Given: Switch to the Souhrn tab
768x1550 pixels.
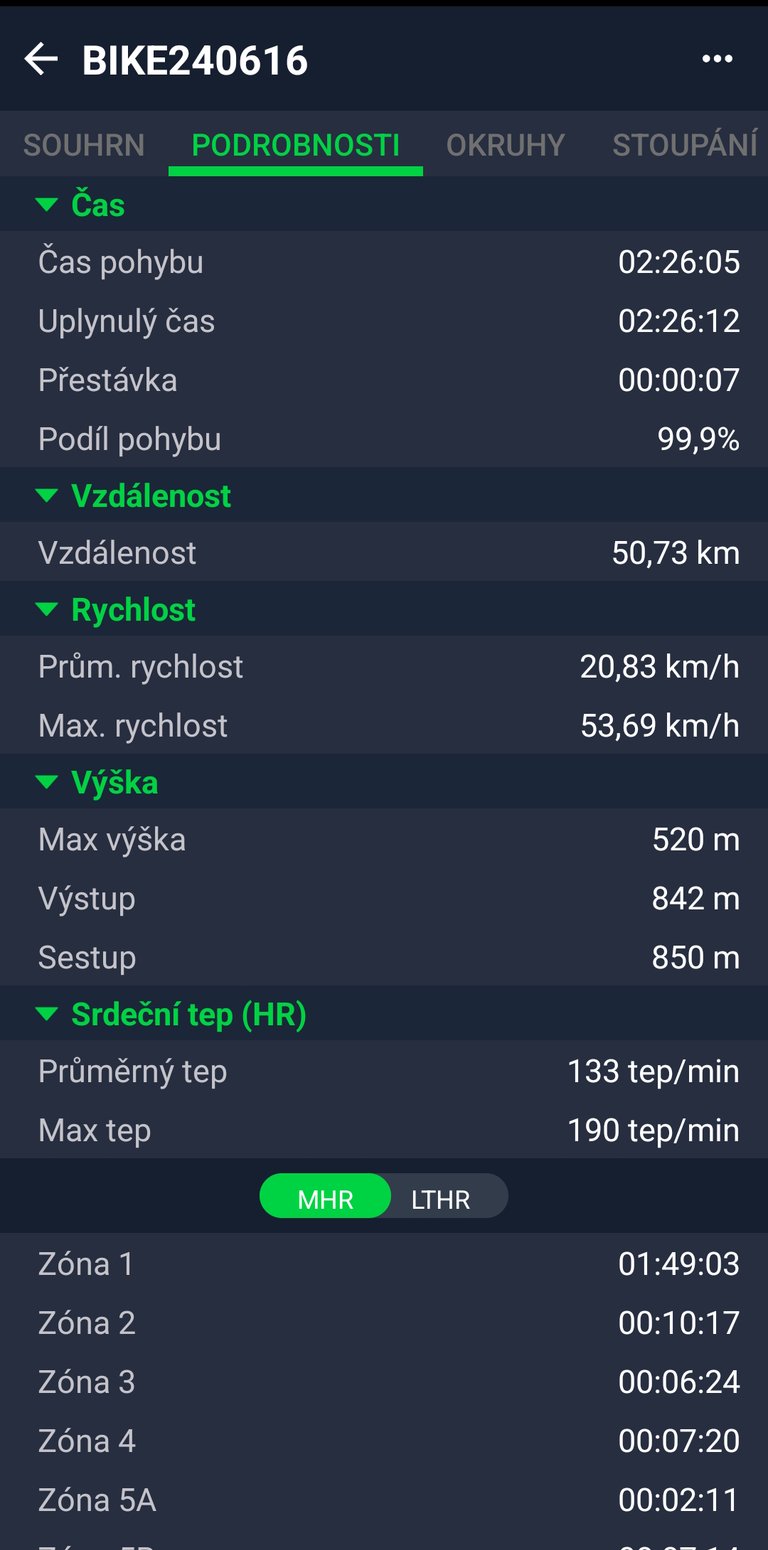Looking at the screenshot, I should pyautogui.click(x=84, y=145).
